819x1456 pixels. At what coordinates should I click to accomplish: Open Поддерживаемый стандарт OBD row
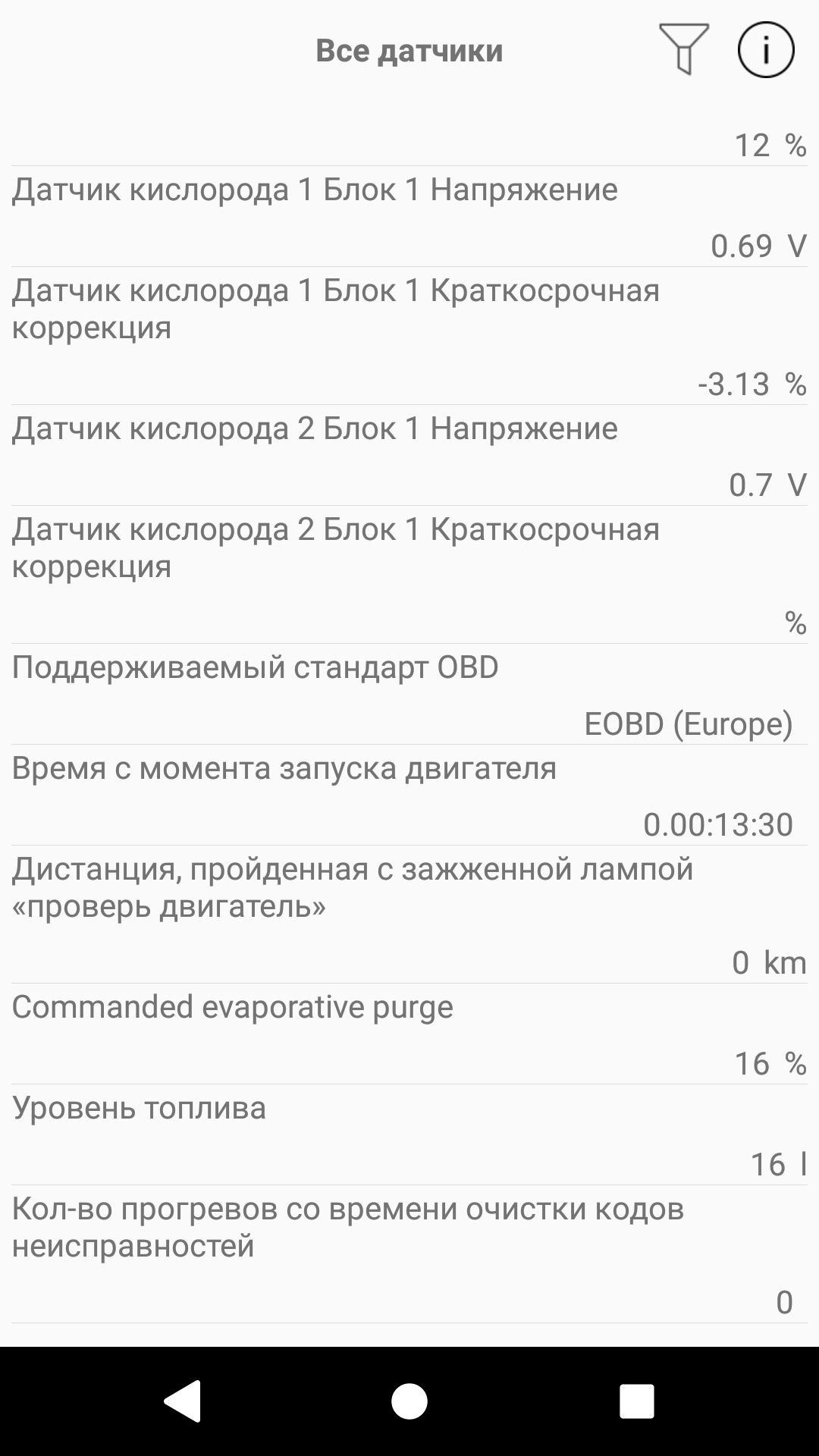tap(409, 695)
